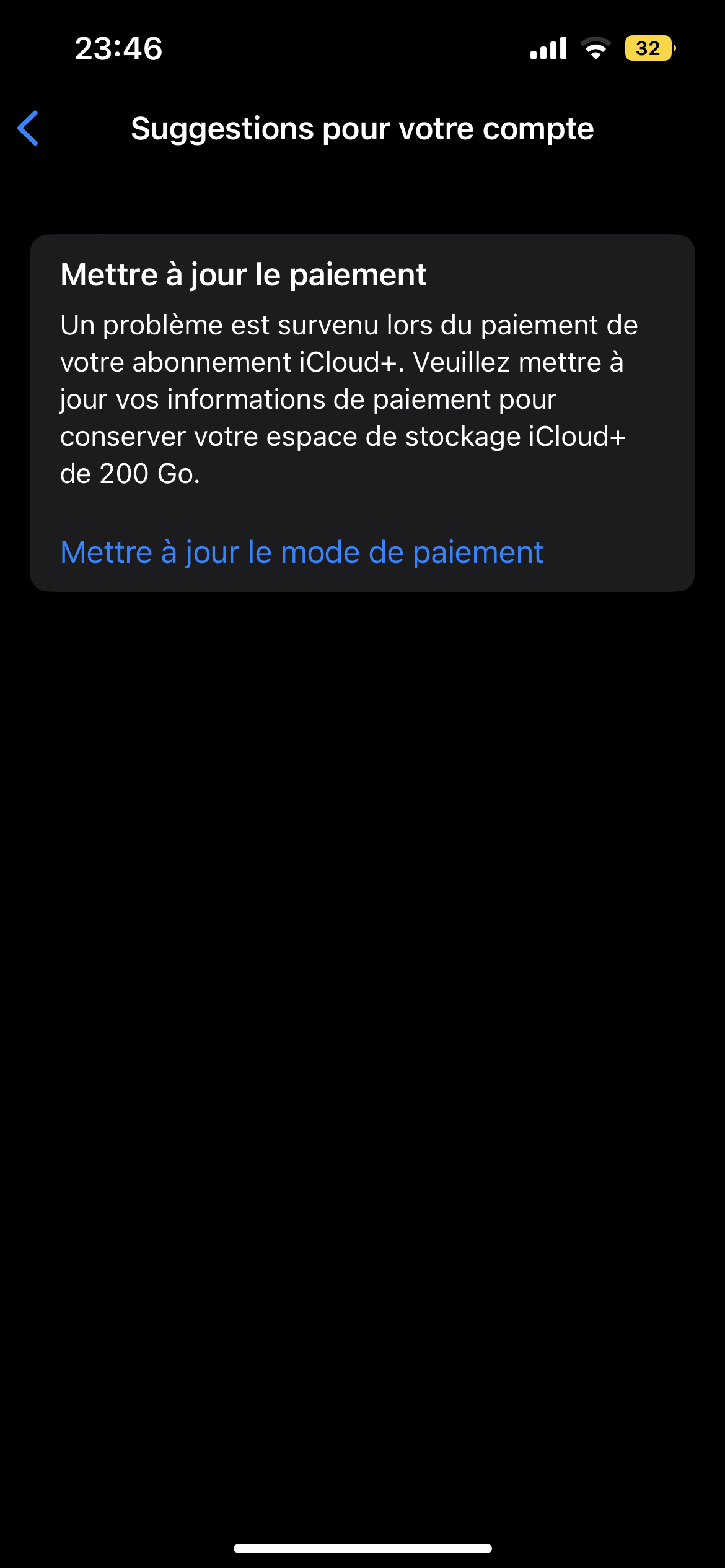Go back using the blue arrow
This screenshot has width=725, height=1568.
click(x=29, y=128)
